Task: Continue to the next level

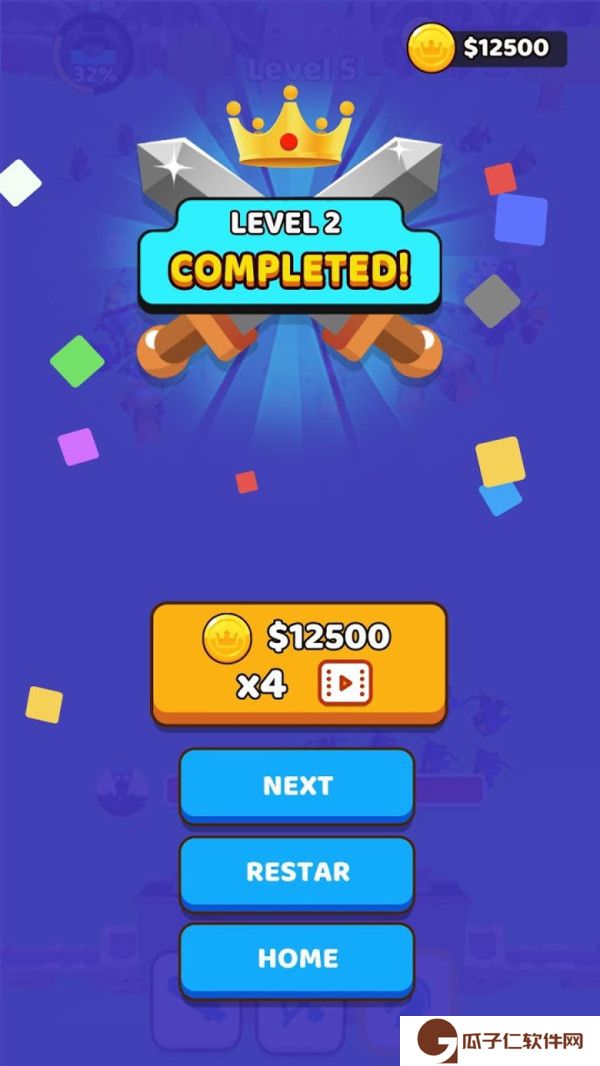Action: pos(297,785)
